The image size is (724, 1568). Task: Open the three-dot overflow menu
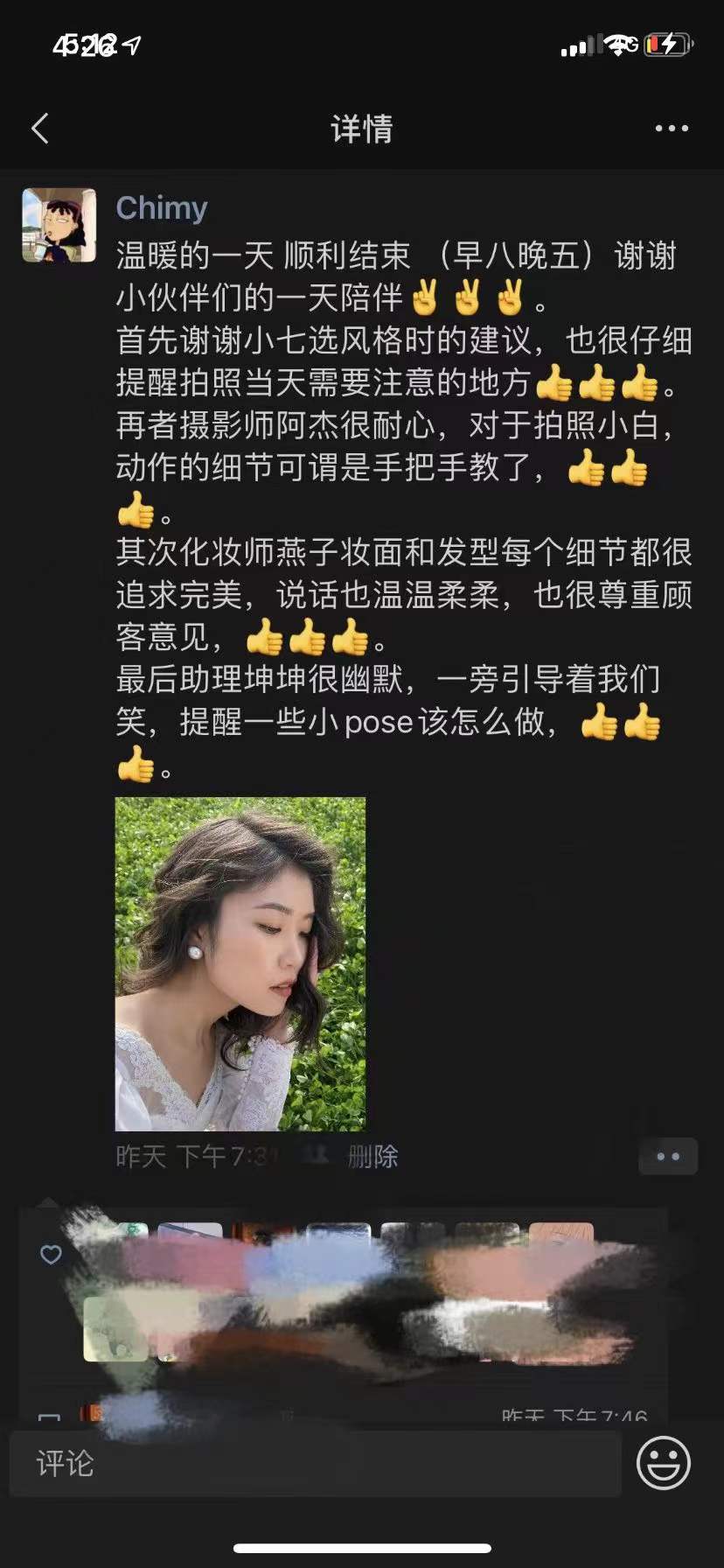(x=671, y=129)
